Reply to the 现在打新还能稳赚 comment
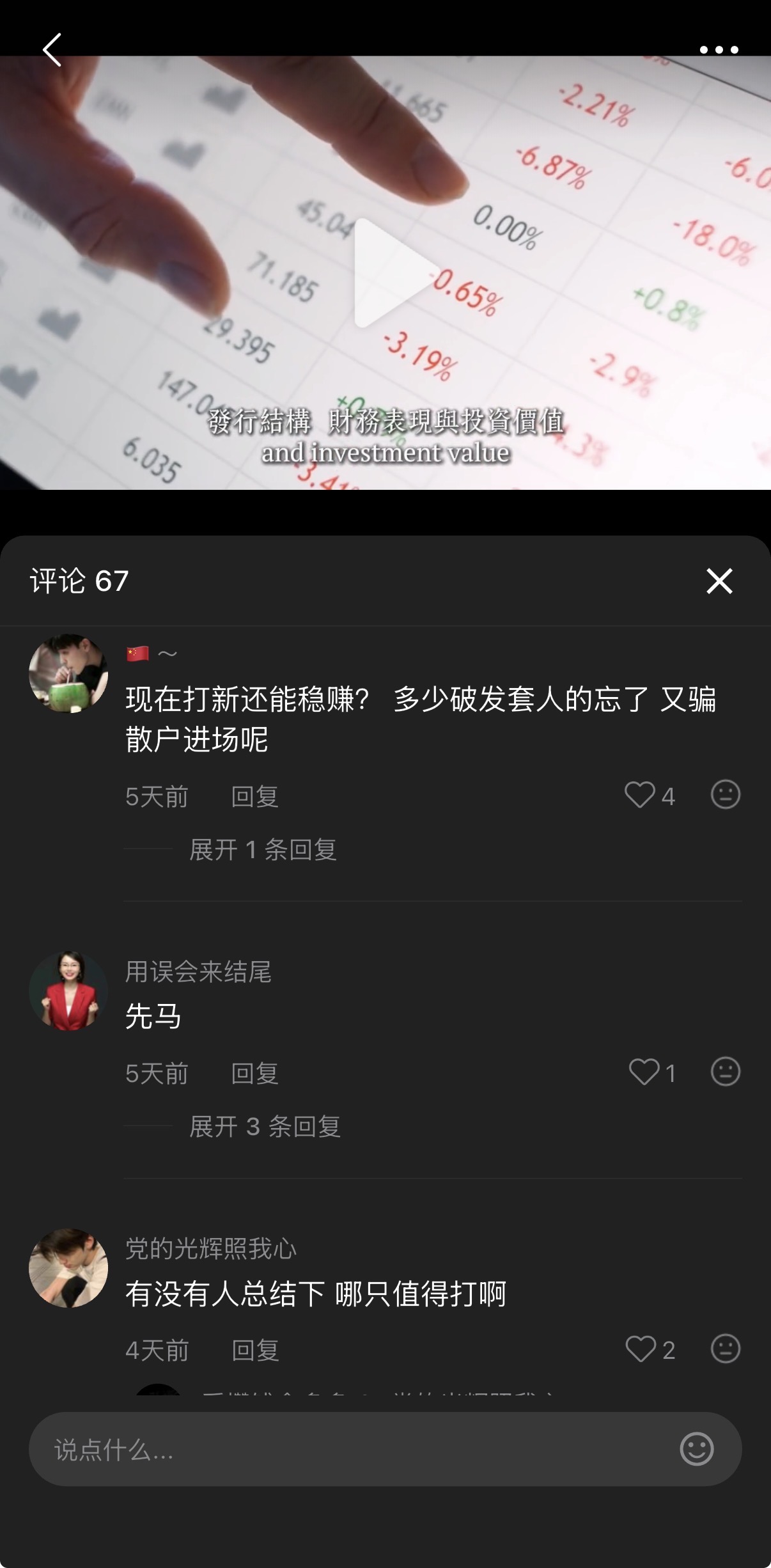Viewport: 771px width, 1568px height. click(254, 797)
